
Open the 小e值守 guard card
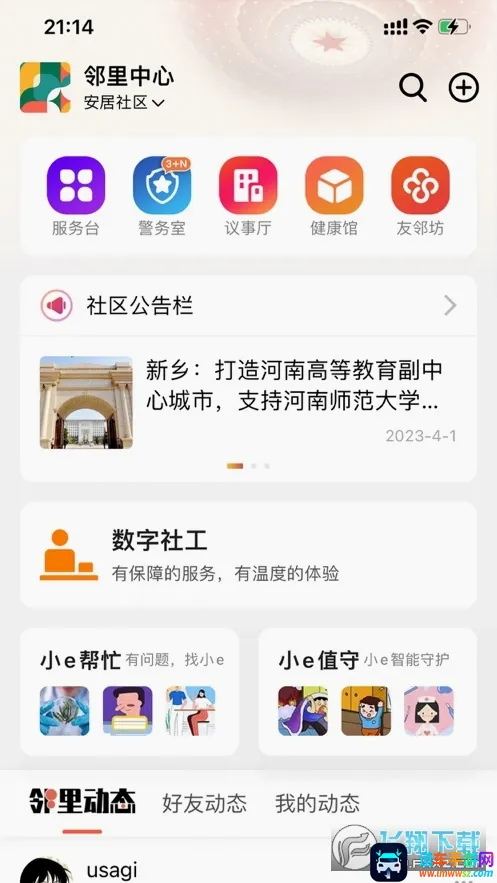tap(368, 692)
